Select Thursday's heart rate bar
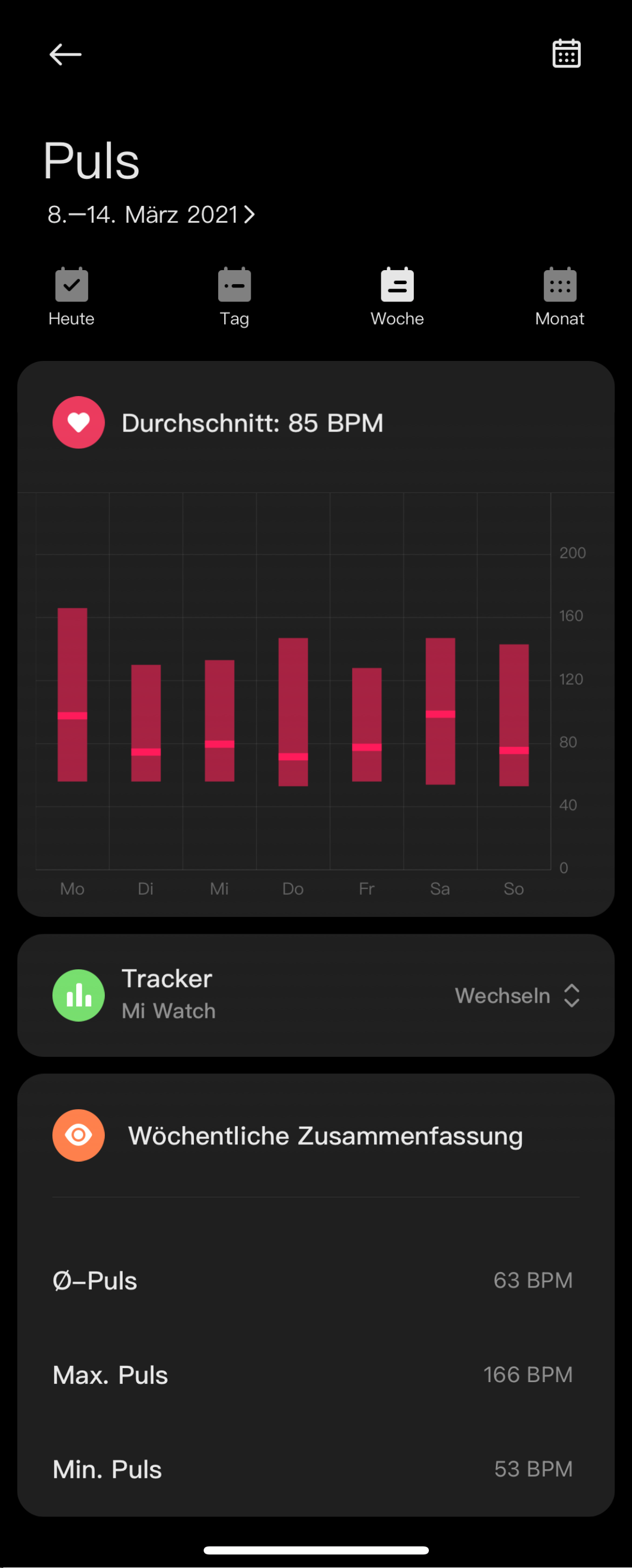This screenshot has width=632, height=1568. pos(293,712)
